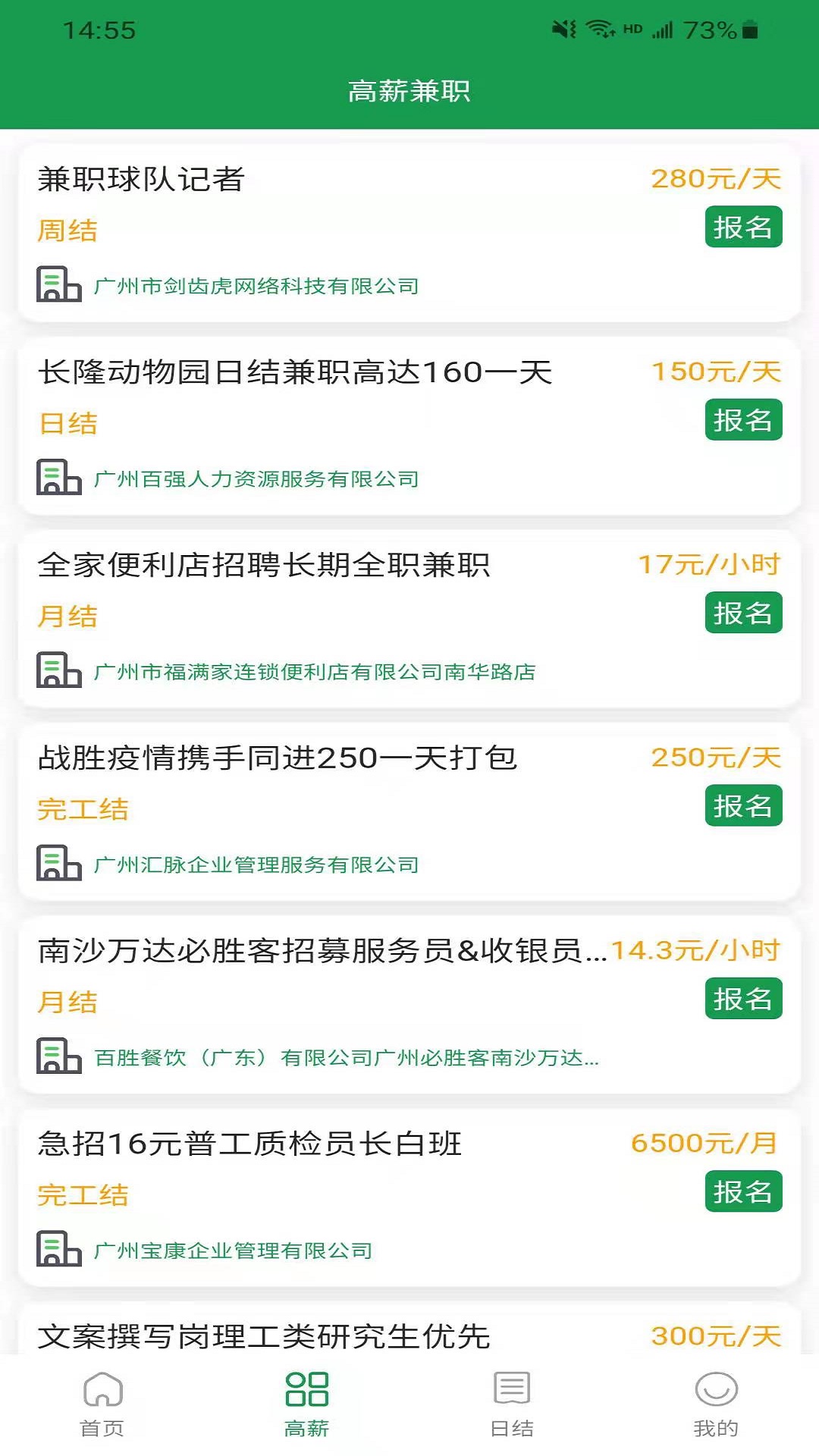
Task: View 文案撰写岗理工类研究生优先 job
Action: [264, 1336]
